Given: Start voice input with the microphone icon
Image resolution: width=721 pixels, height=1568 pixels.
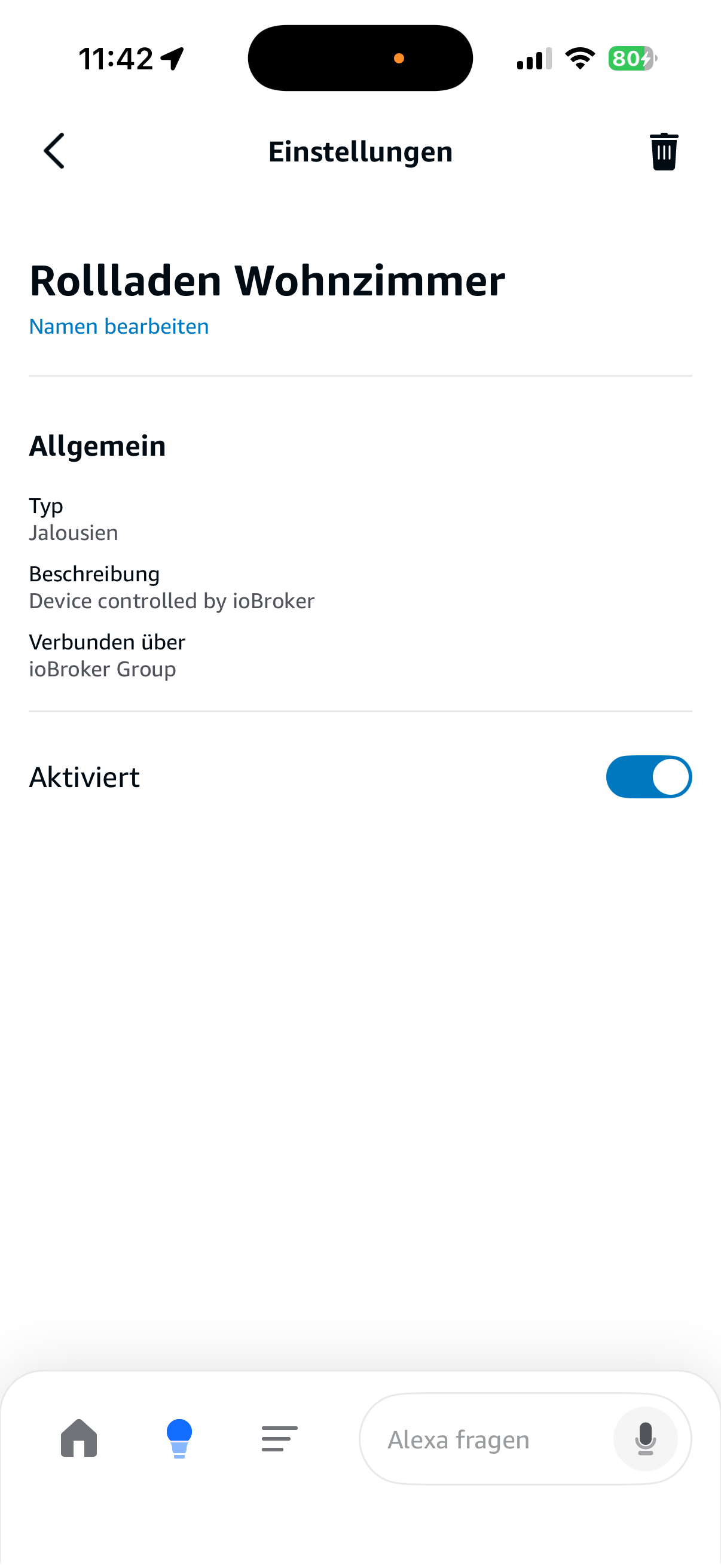Looking at the screenshot, I should click(x=646, y=1438).
